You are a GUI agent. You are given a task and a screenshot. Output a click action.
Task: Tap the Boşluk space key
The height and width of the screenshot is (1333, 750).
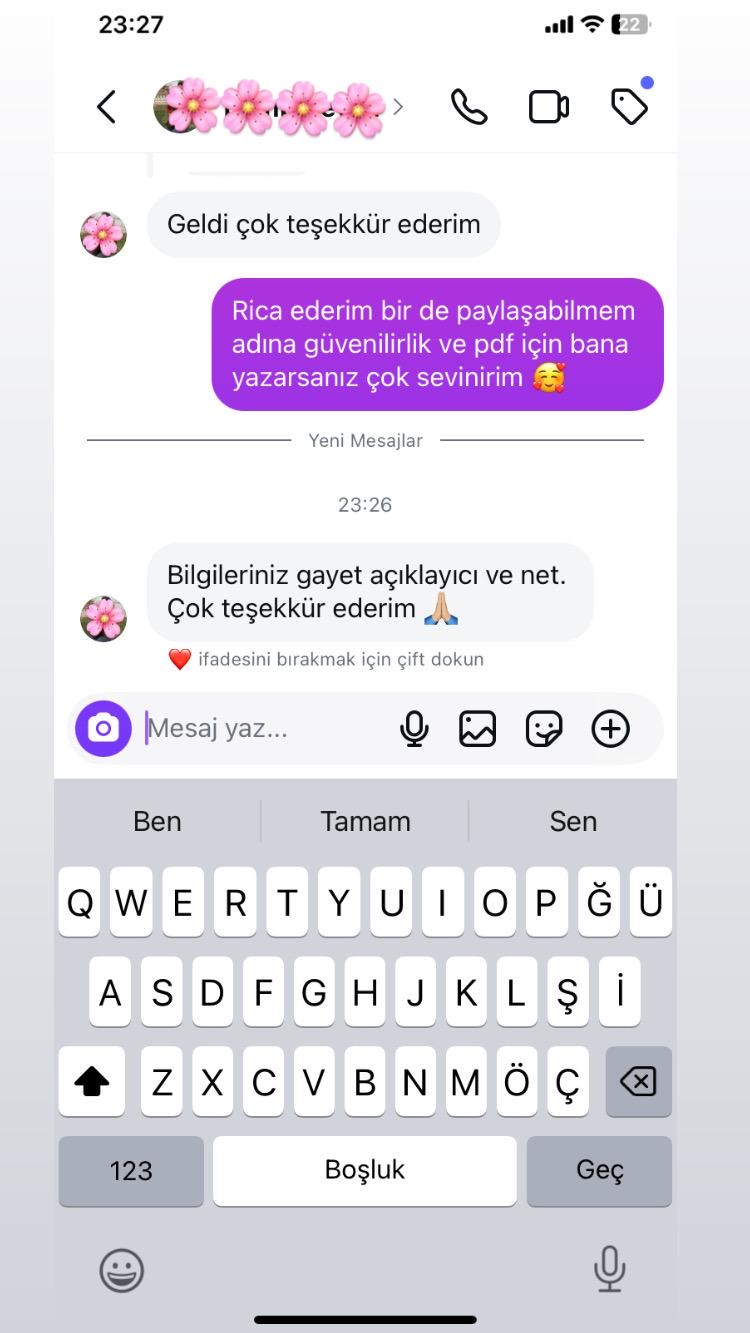pos(365,1170)
